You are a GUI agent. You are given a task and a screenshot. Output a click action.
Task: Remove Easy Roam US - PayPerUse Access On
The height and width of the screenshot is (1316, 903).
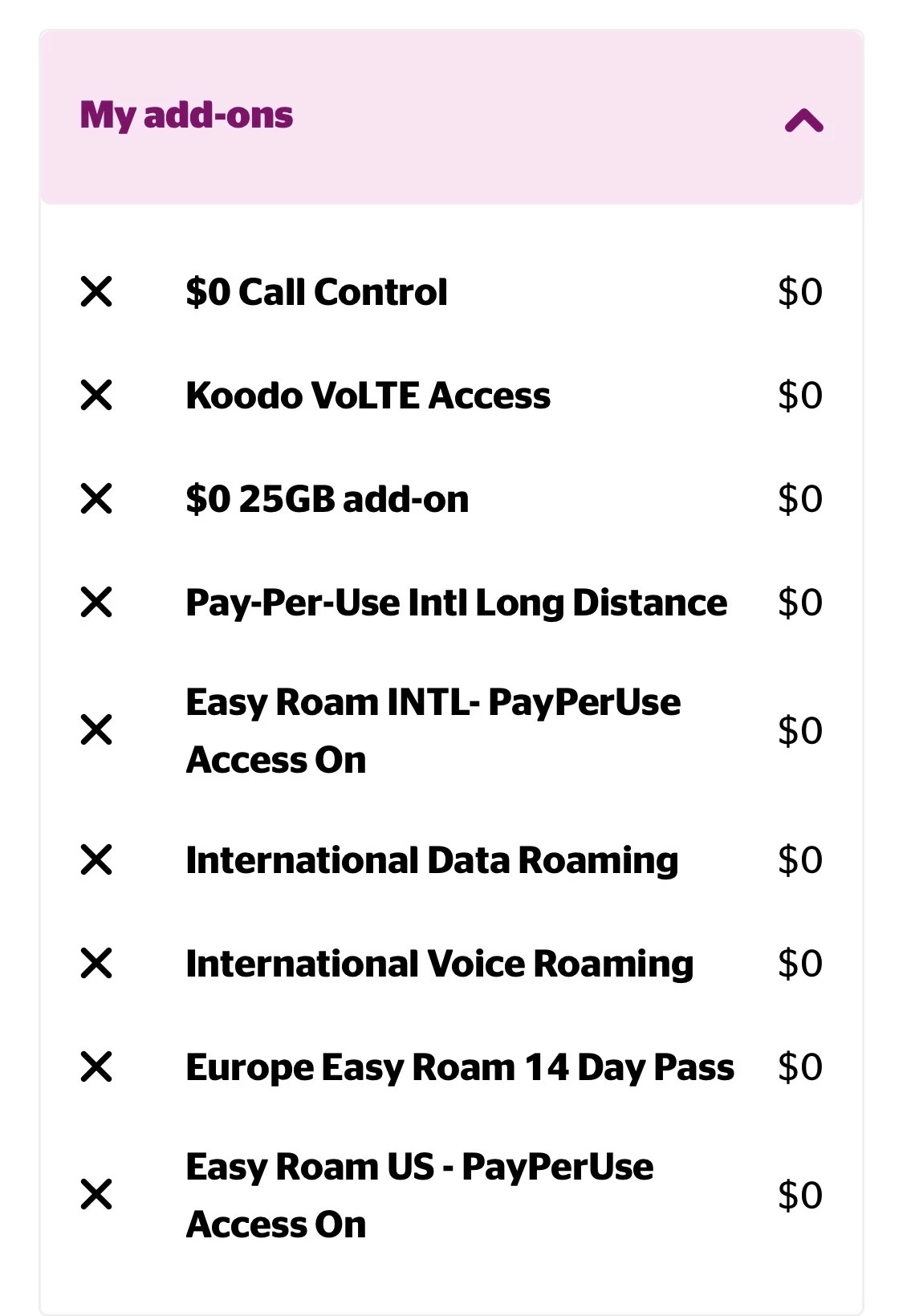coord(96,1195)
